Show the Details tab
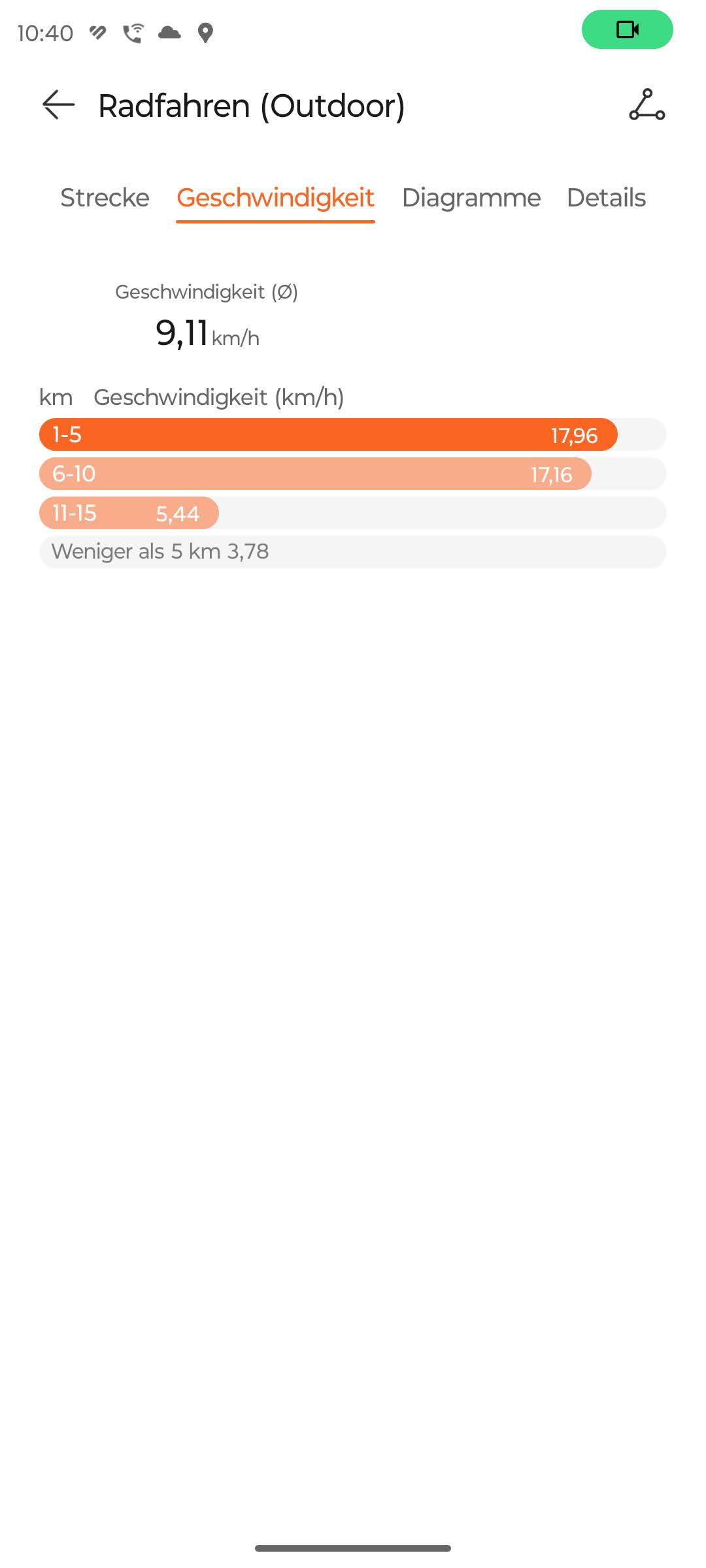 (606, 197)
